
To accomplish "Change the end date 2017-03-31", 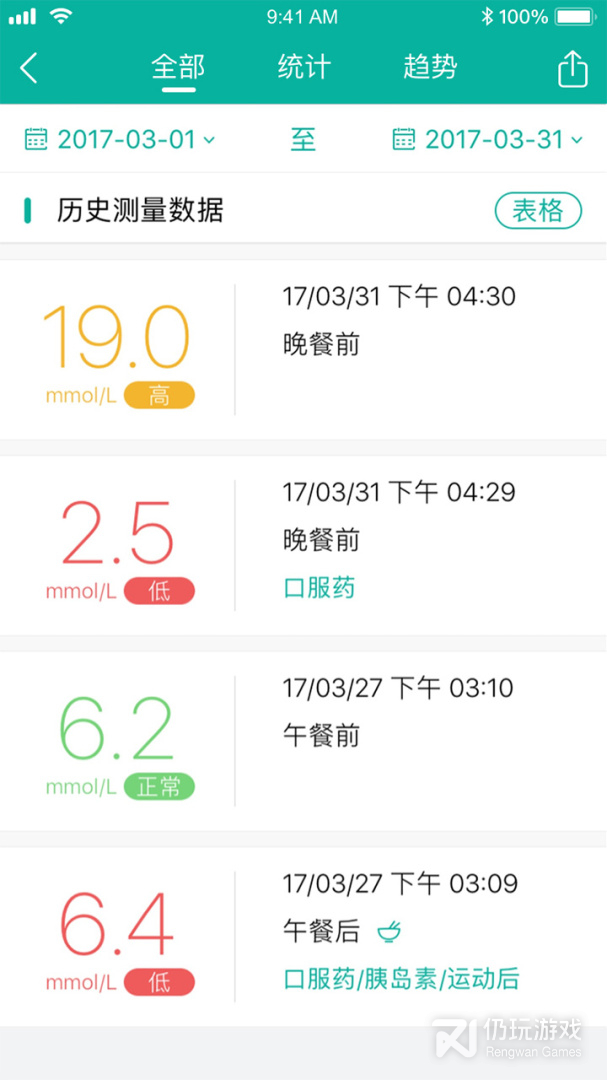I will [488, 139].
